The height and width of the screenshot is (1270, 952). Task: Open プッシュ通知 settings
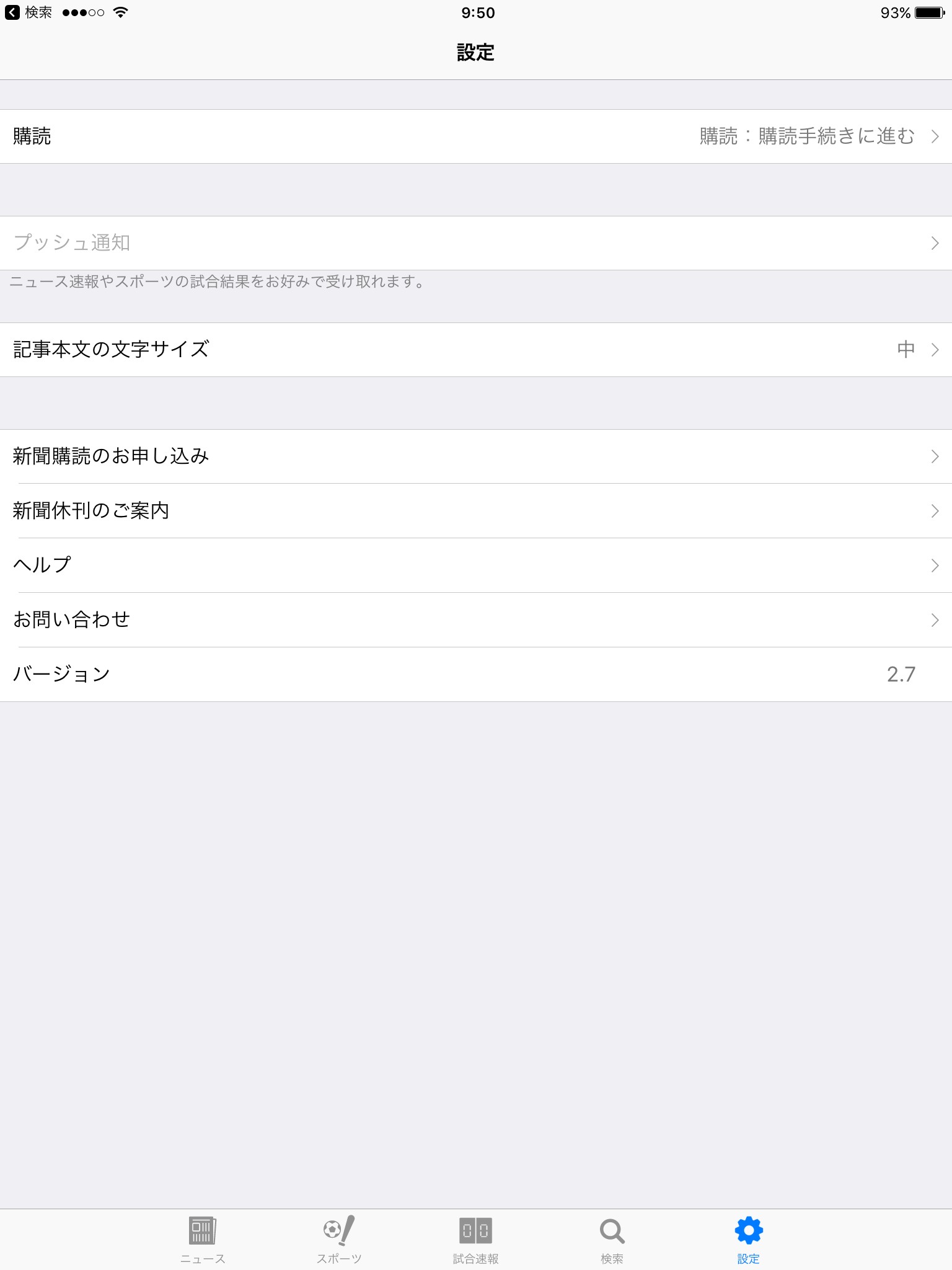point(476,243)
